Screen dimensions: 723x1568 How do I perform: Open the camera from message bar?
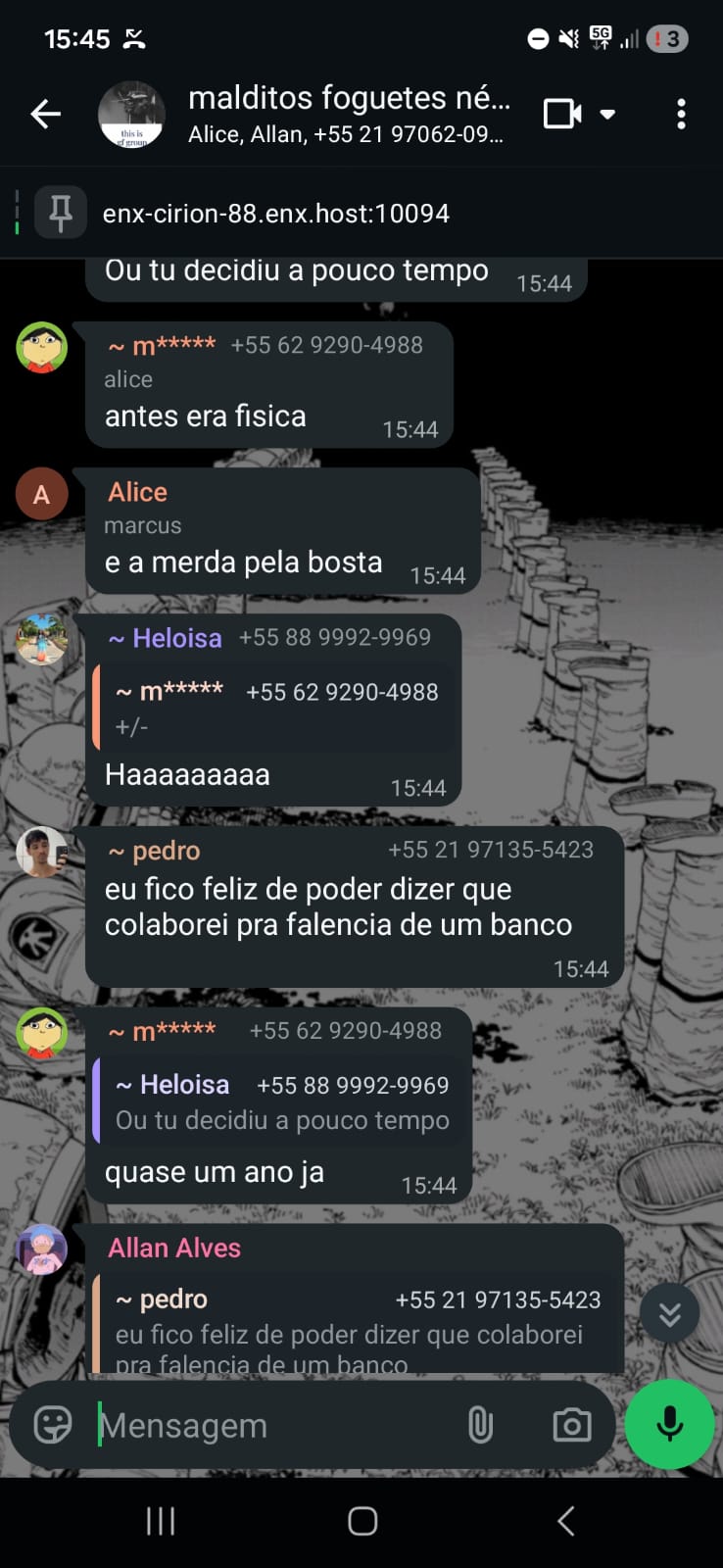pos(571,1425)
